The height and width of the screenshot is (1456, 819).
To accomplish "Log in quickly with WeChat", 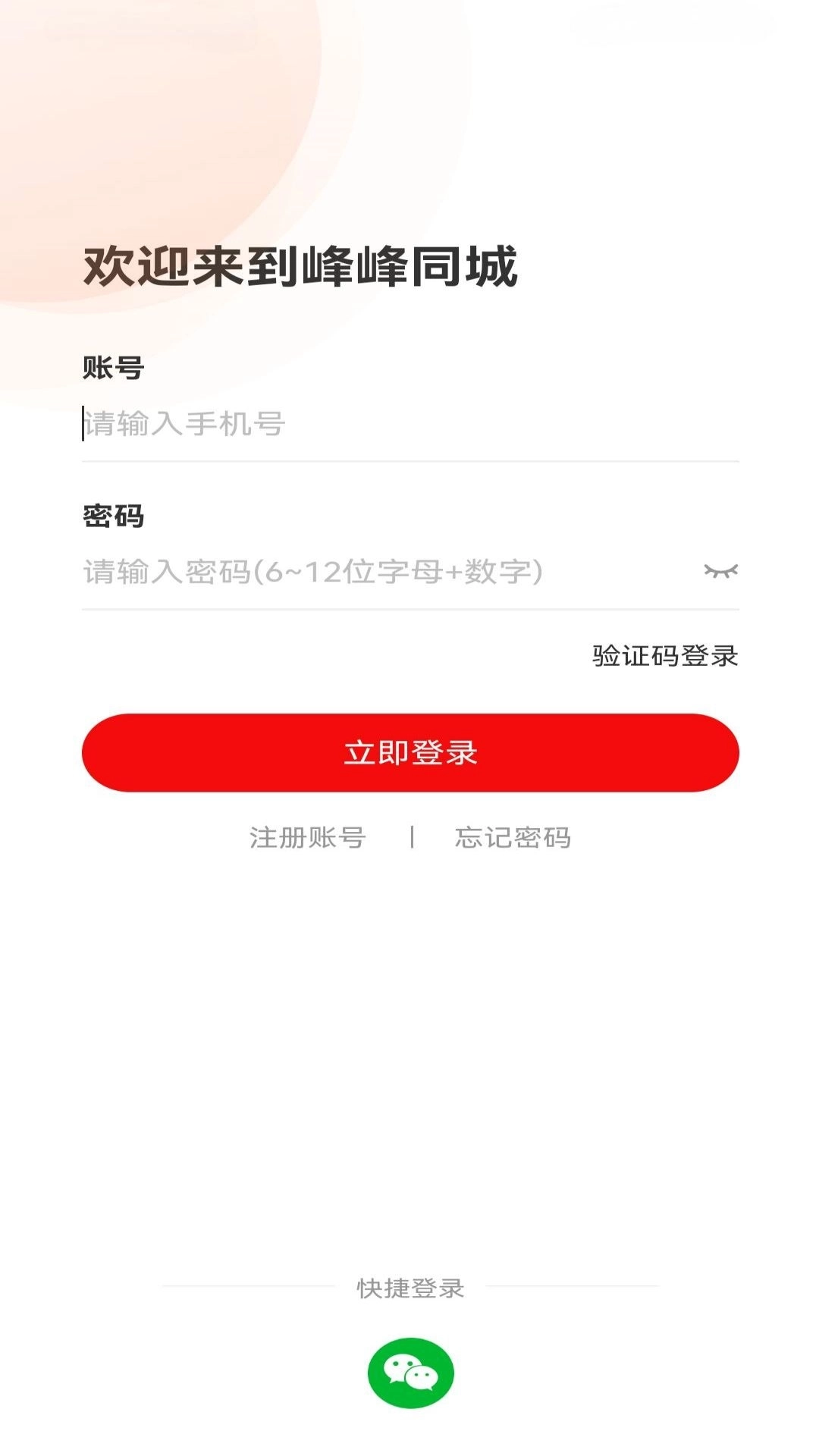I will 410,1373.
